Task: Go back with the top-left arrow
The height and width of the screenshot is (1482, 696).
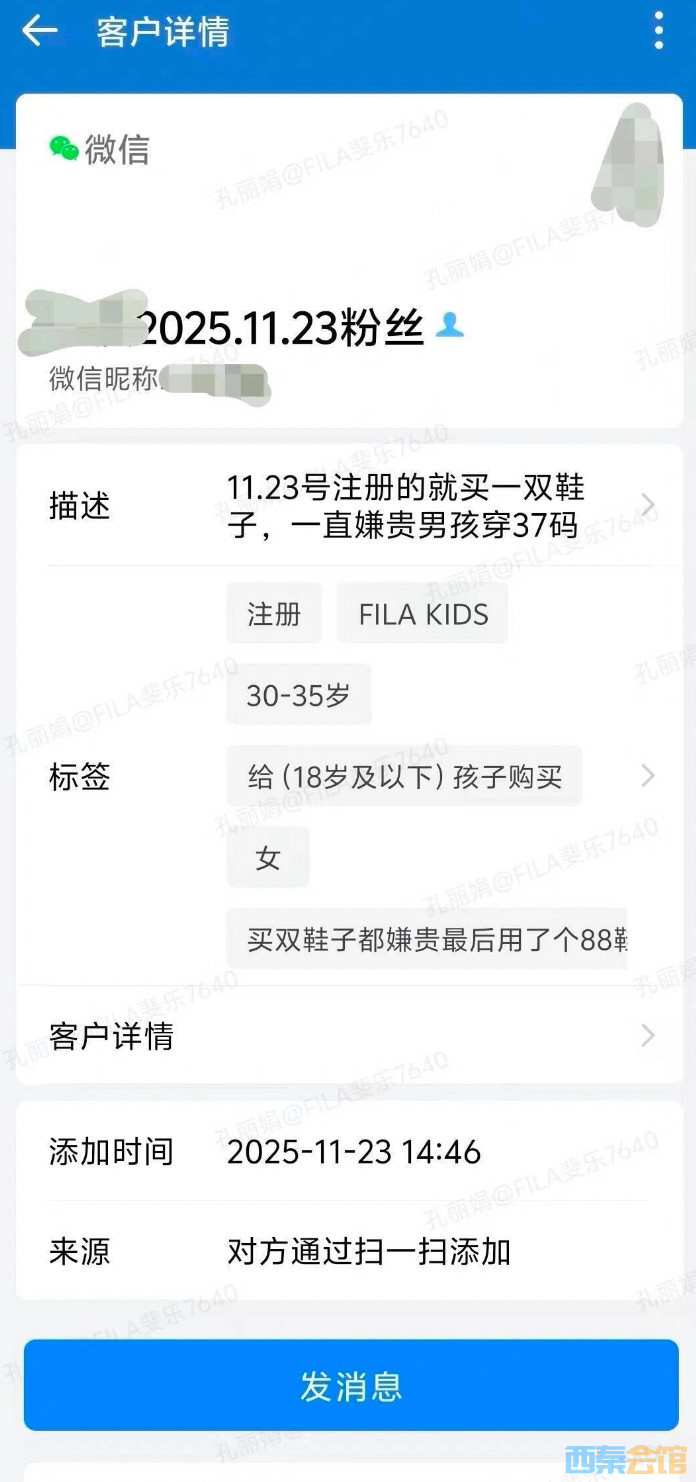Action: [40, 31]
